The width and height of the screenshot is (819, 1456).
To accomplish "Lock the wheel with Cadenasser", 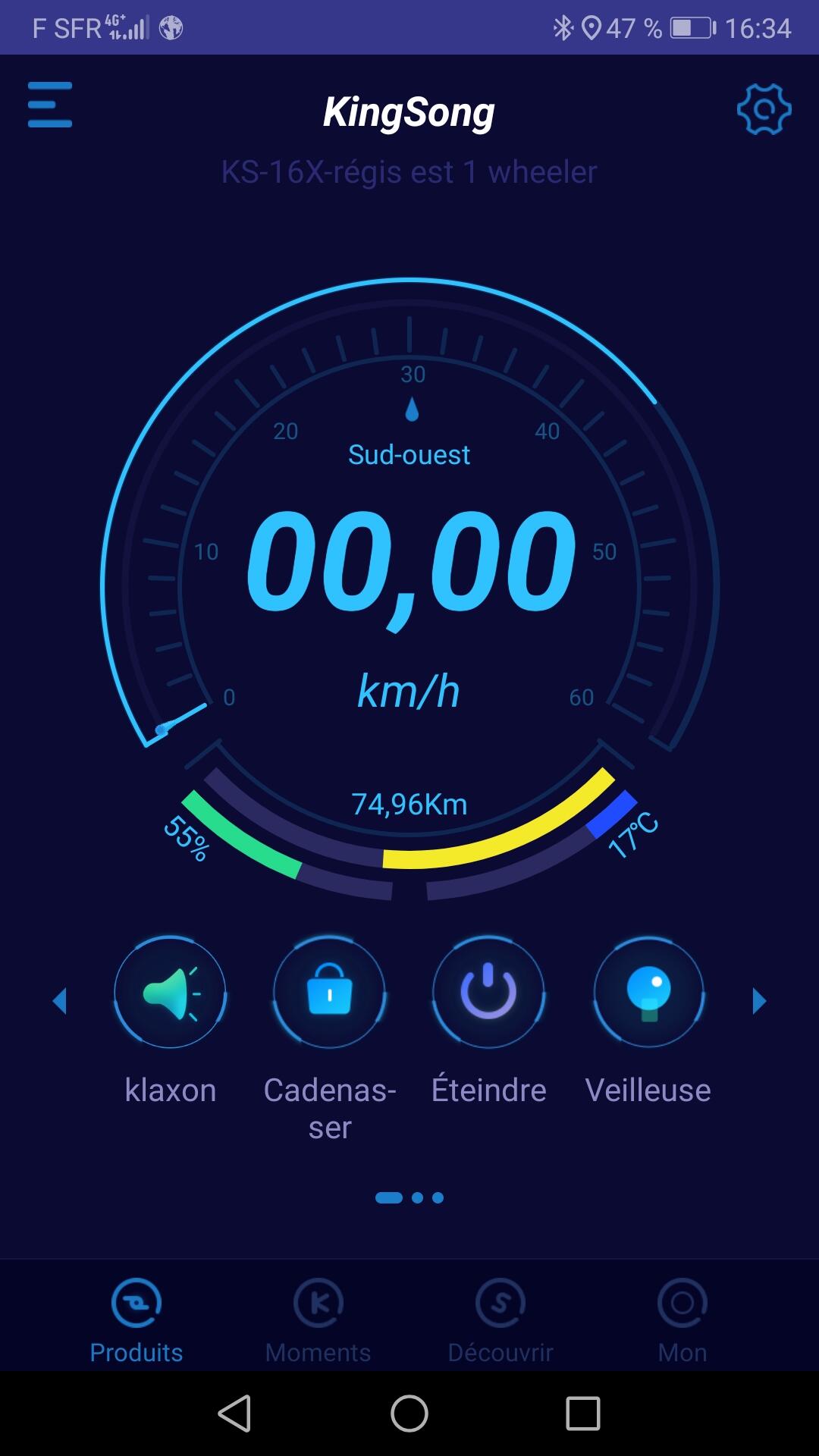I will [x=330, y=993].
